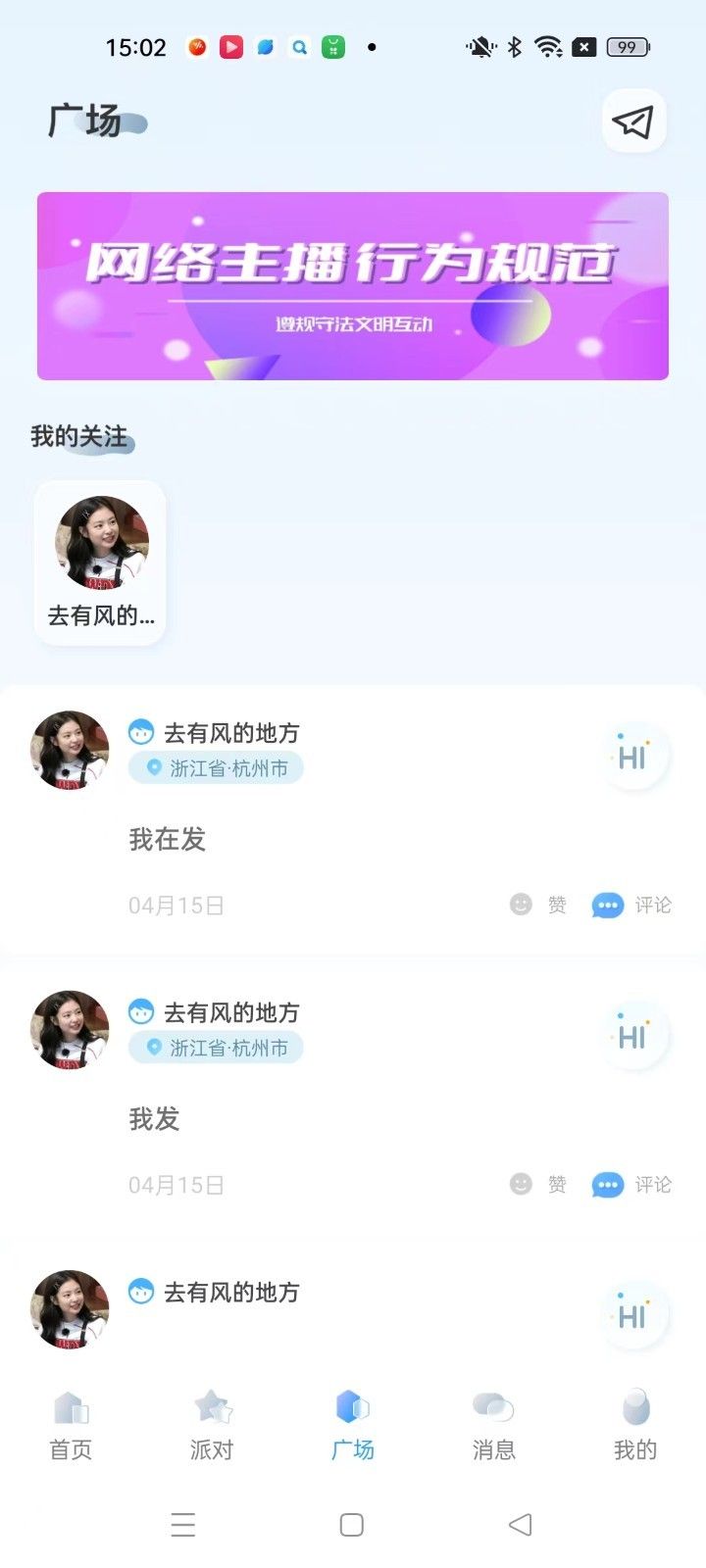Say HI on the 我发 post
This screenshot has height=1568, width=706.
pos(633,1036)
